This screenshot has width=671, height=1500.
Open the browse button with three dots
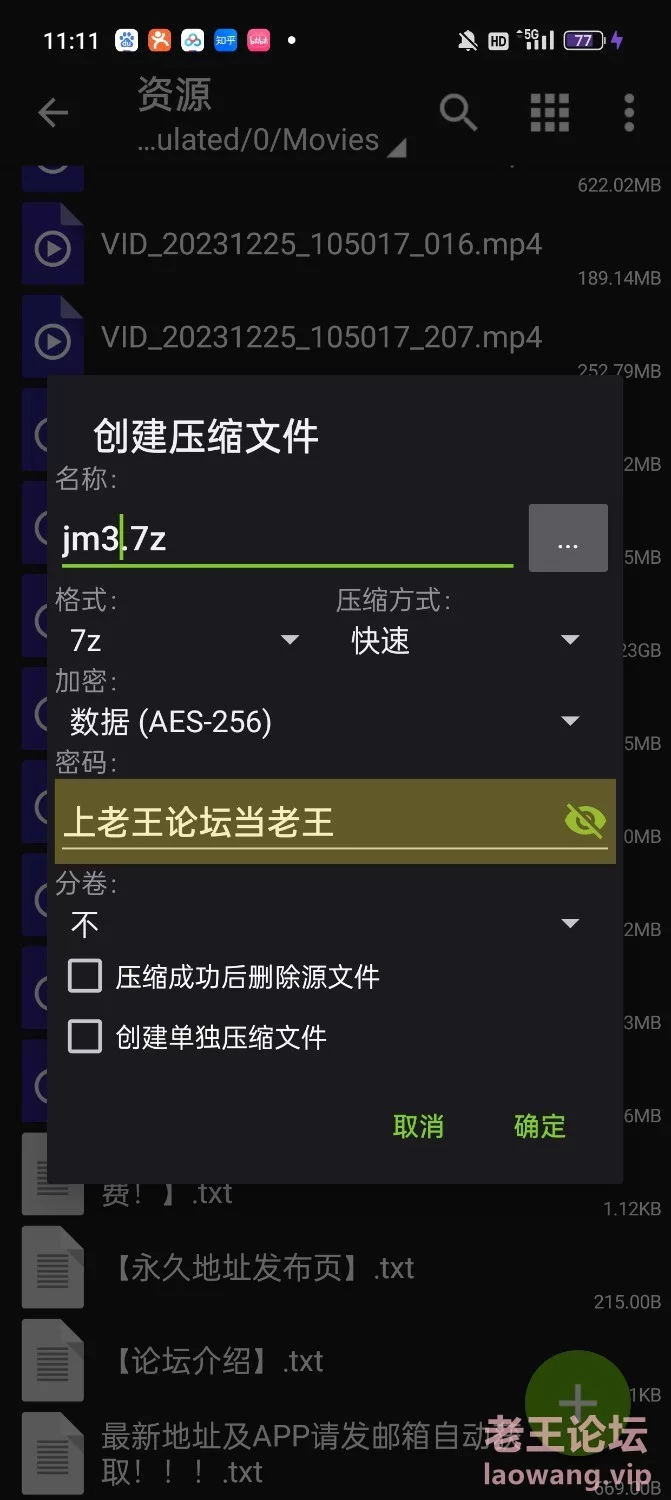point(568,538)
